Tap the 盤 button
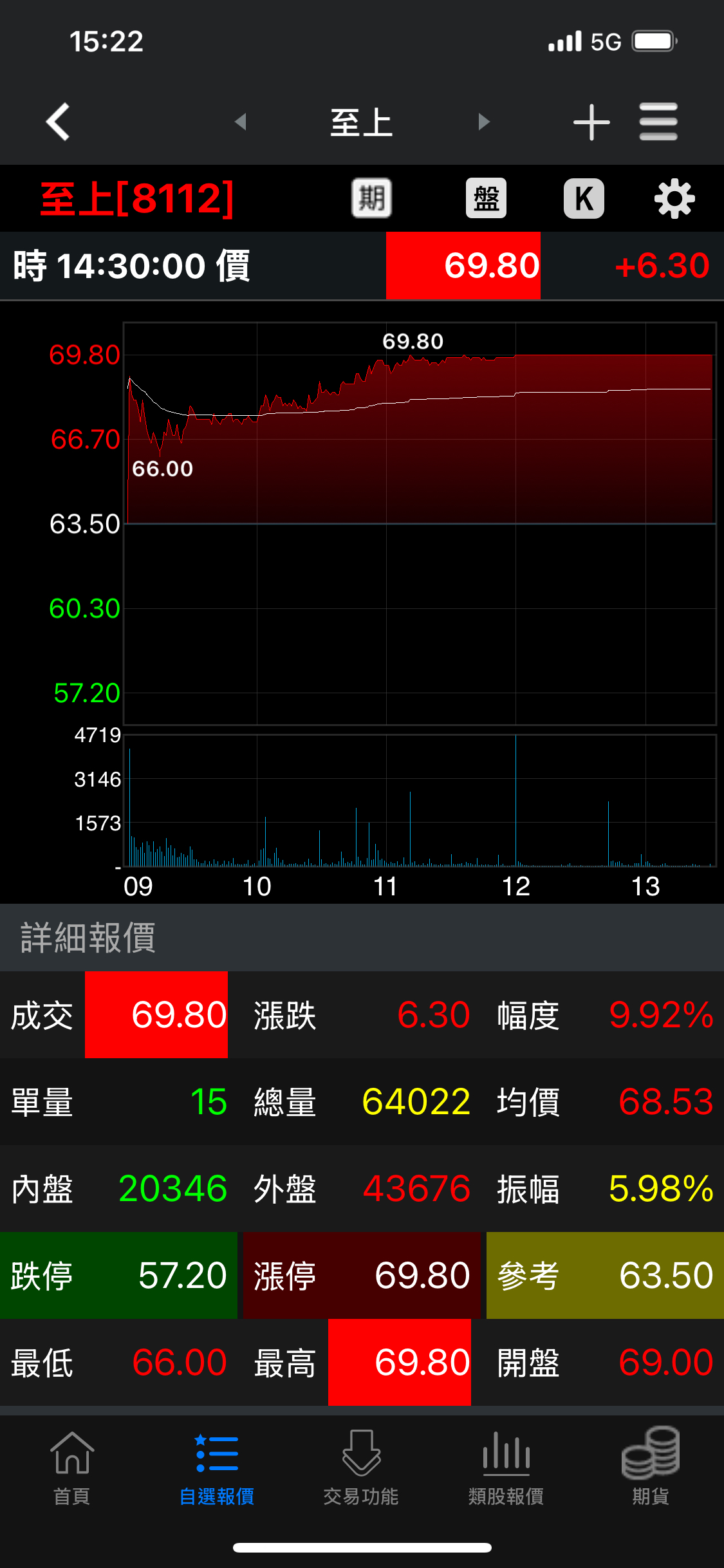The height and width of the screenshot is (1568, 724). [486, 198]
